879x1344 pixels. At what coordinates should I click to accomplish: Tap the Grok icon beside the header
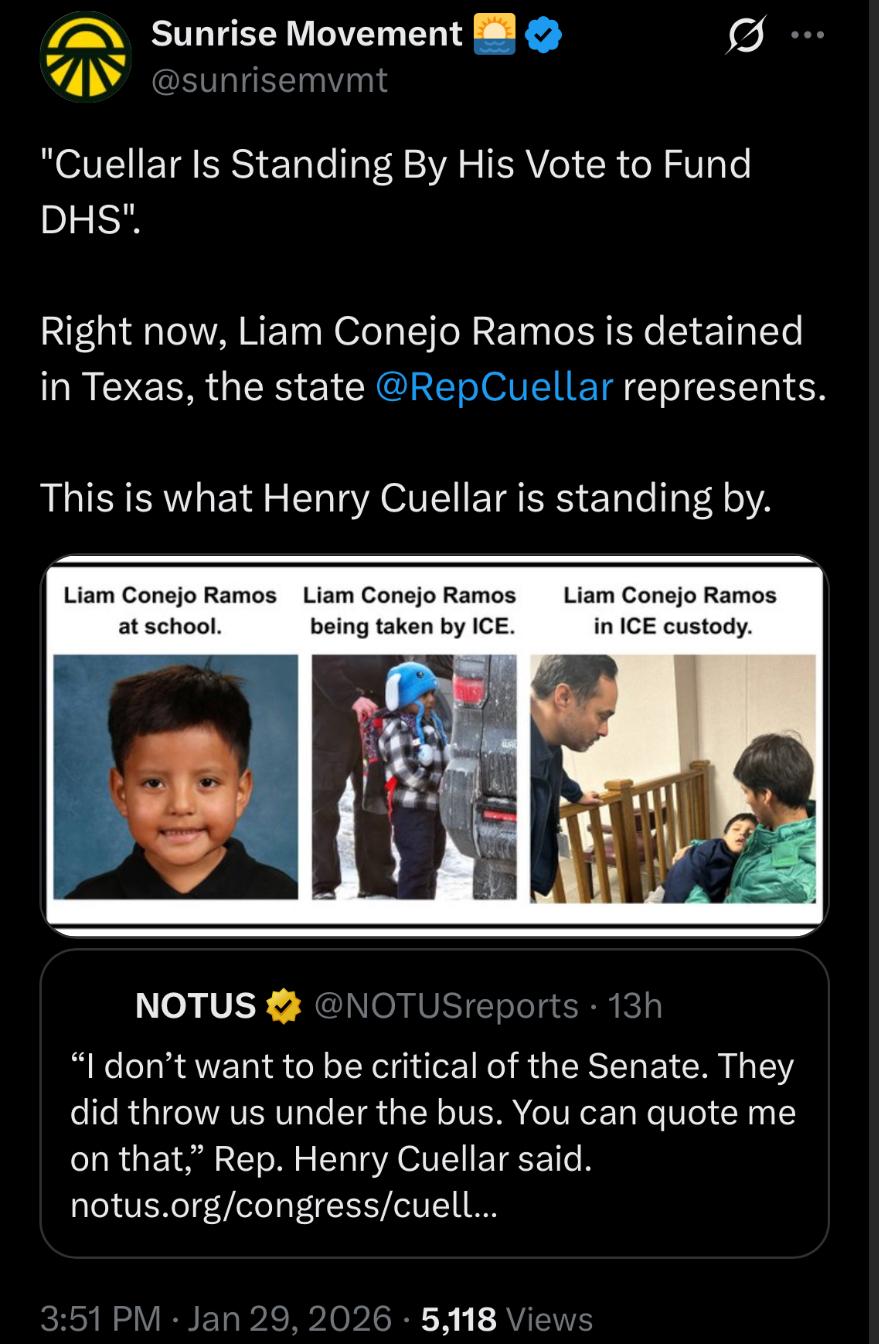pos(745,35)
